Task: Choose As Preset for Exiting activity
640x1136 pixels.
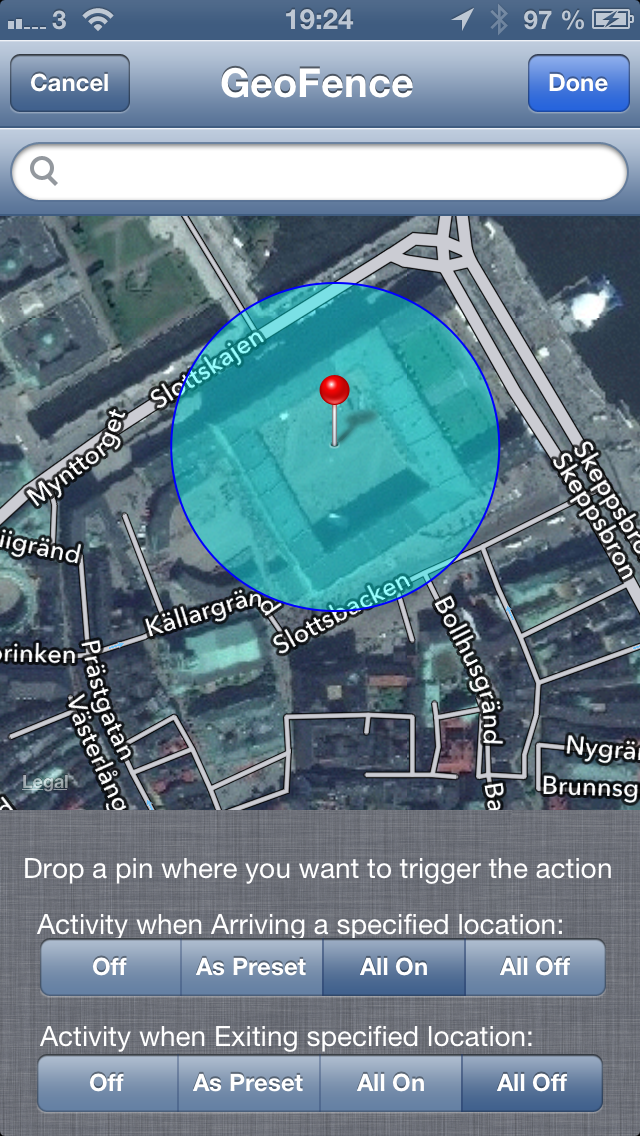Action: (249, 1083)
